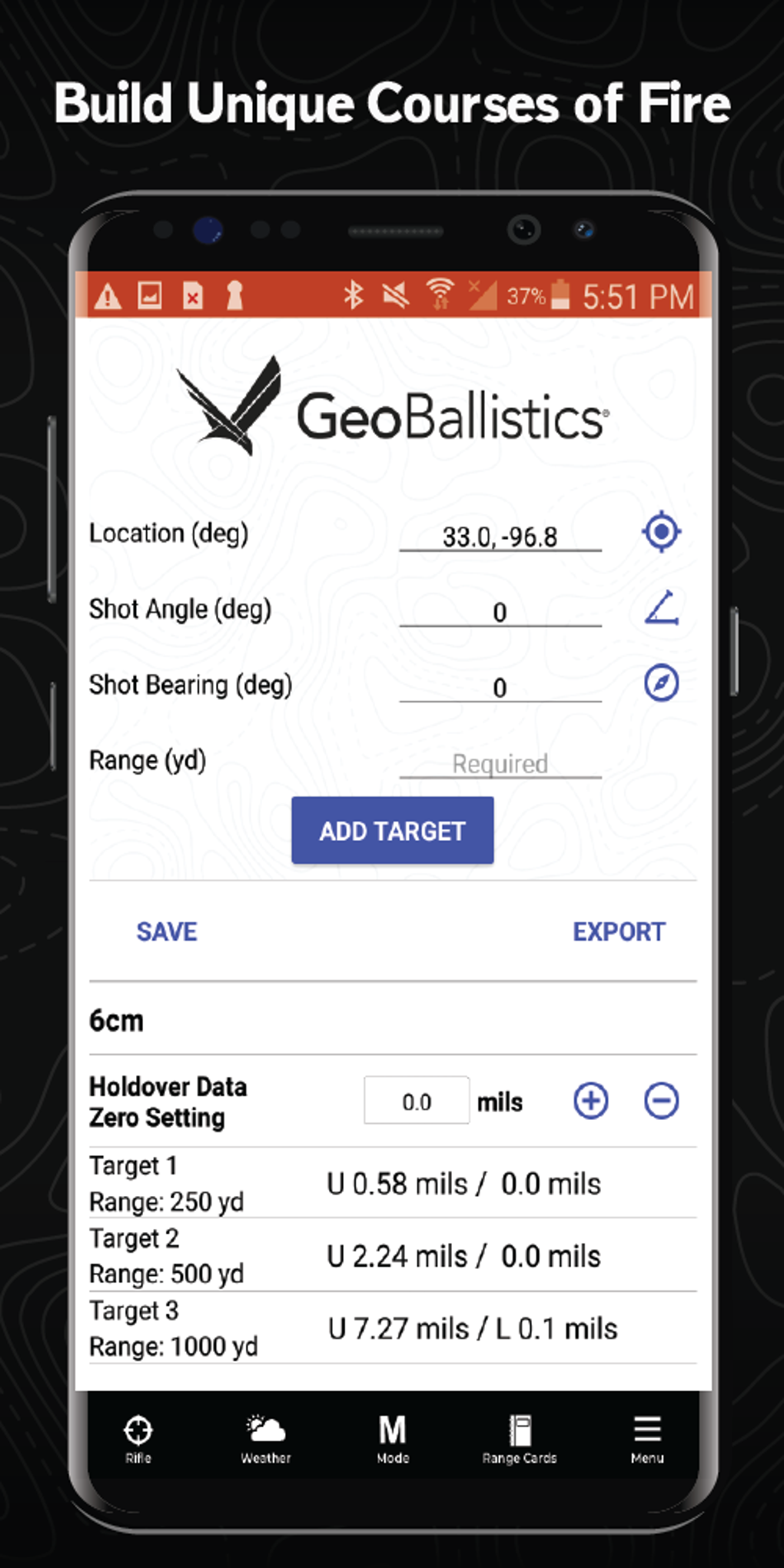Tap the Bluetooth icon in the status bar
The width and height of the screenshot is (784, 1568).
pos(354,295)
